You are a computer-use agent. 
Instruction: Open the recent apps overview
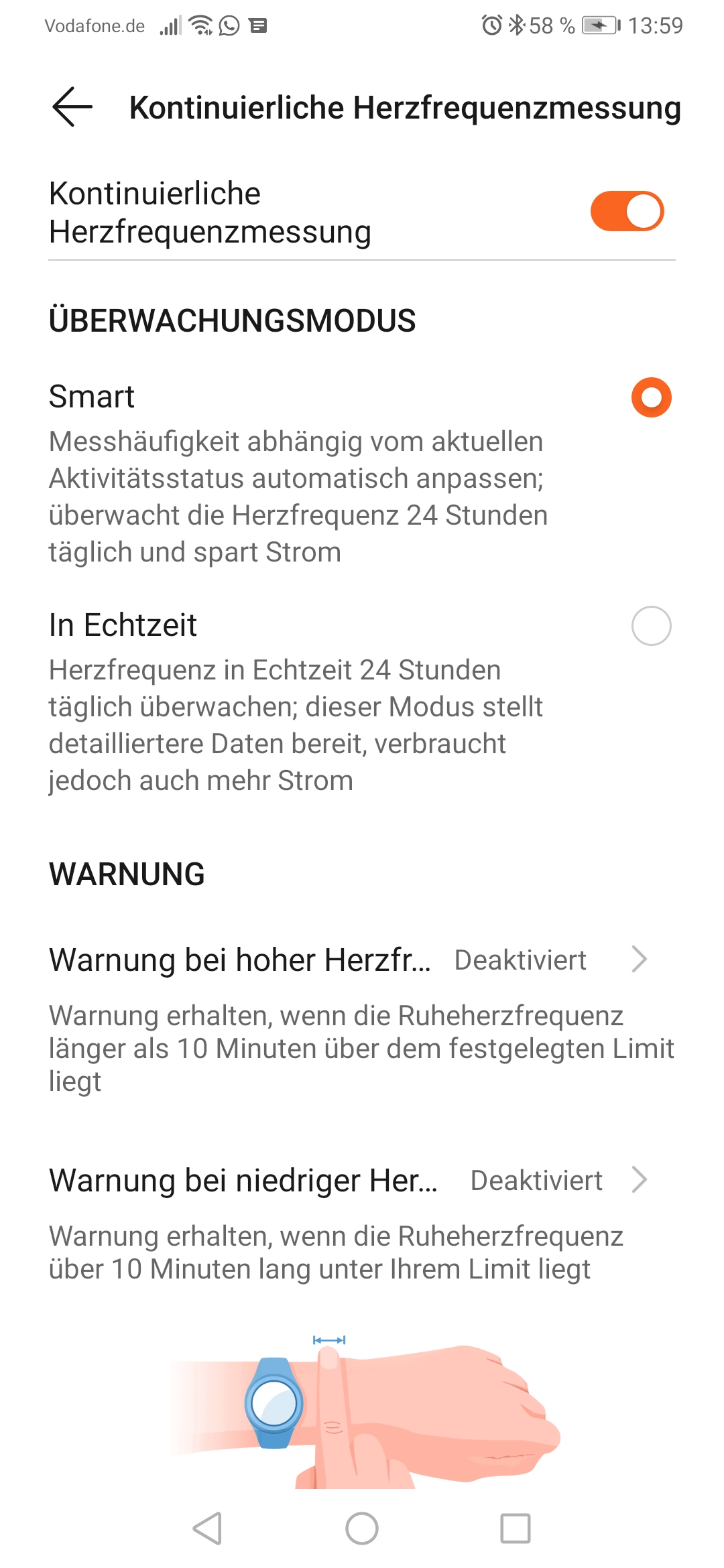coord(515,1528)
